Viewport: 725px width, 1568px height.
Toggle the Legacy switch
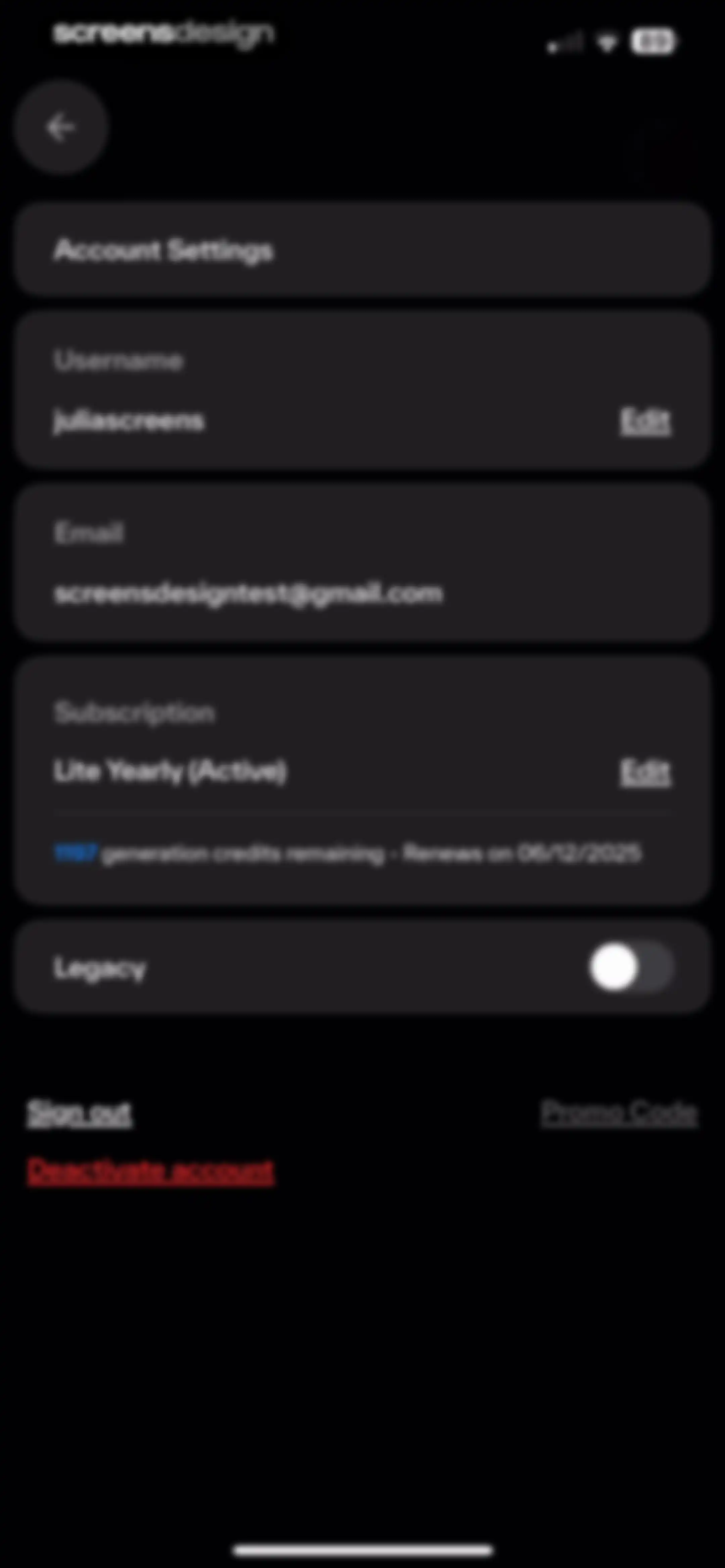(631, 967)
